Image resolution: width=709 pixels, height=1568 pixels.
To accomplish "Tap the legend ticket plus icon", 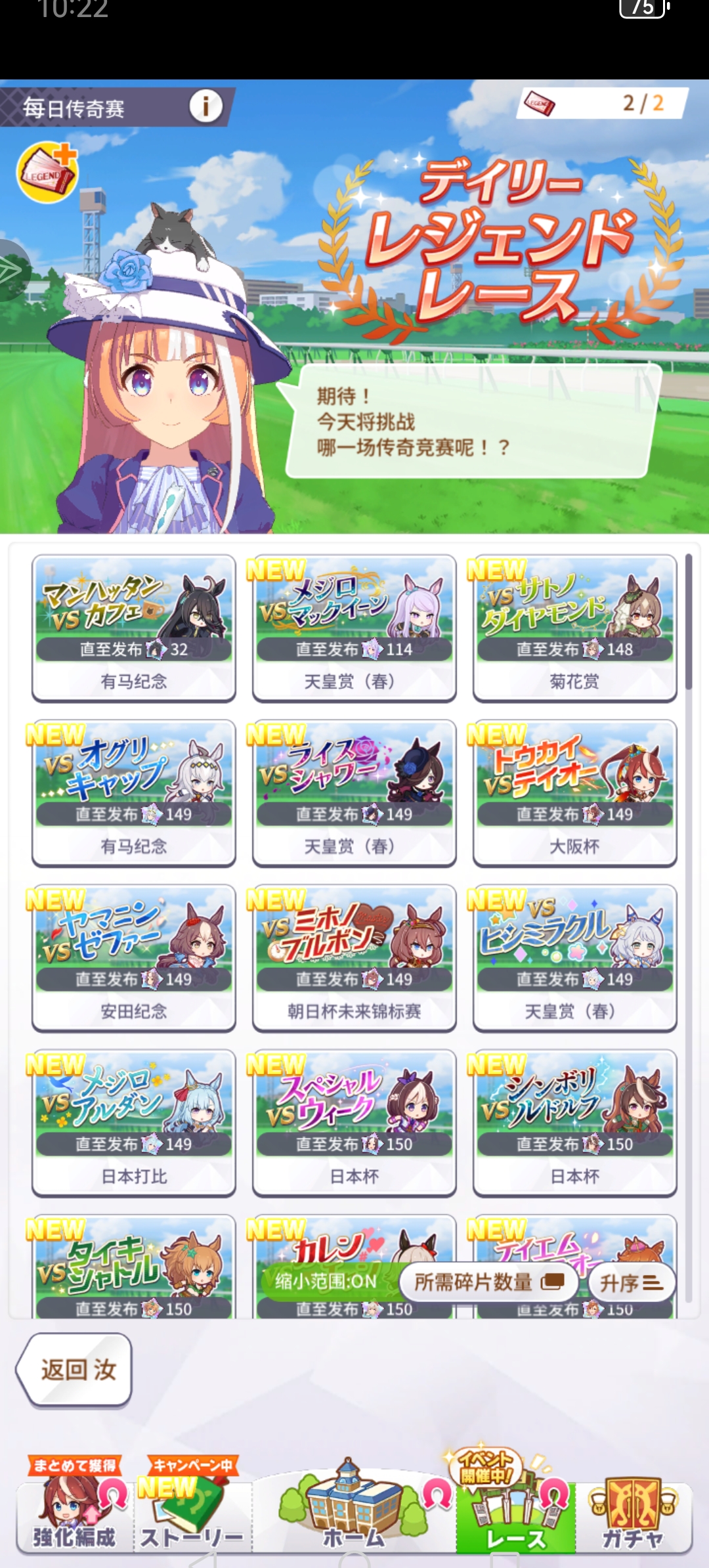I will [47, 172].
